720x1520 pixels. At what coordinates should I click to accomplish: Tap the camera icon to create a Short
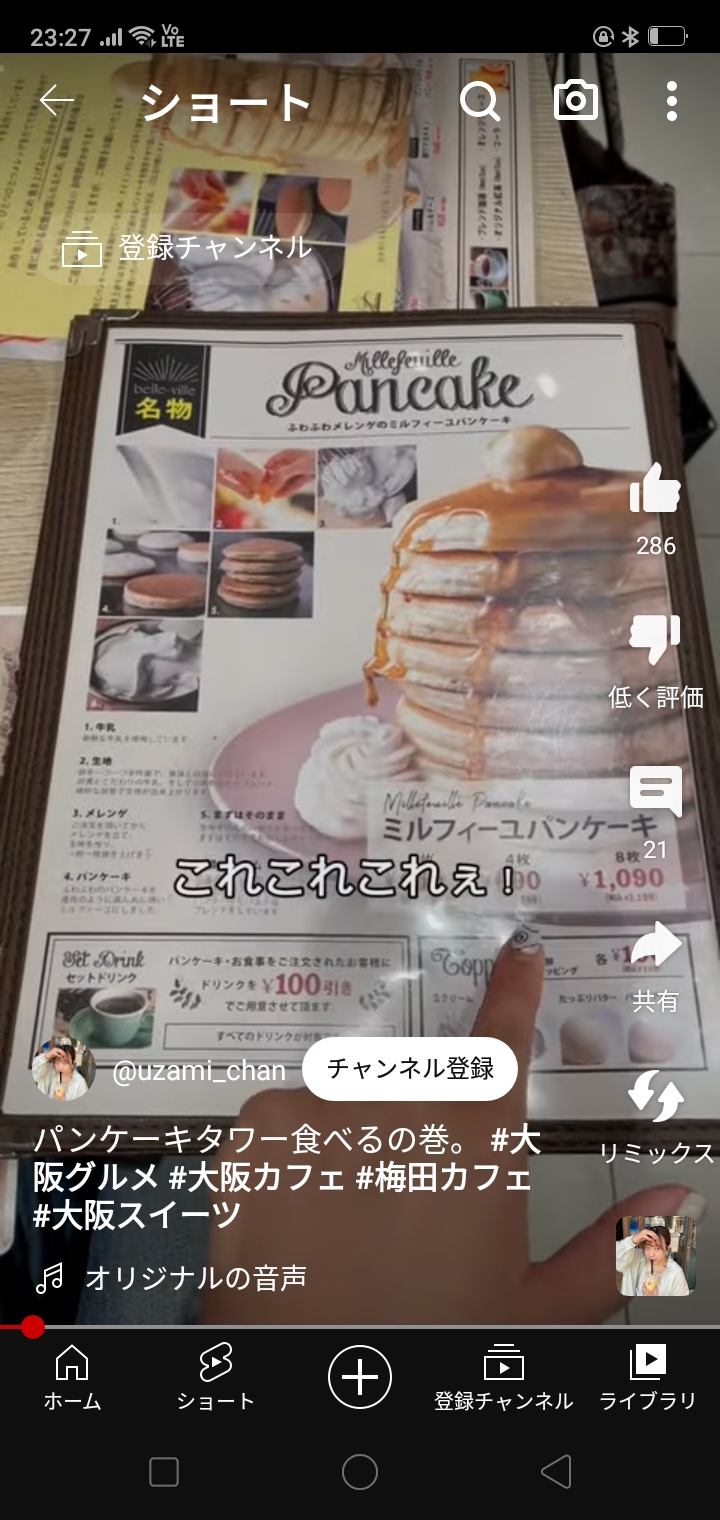[575, 101]
